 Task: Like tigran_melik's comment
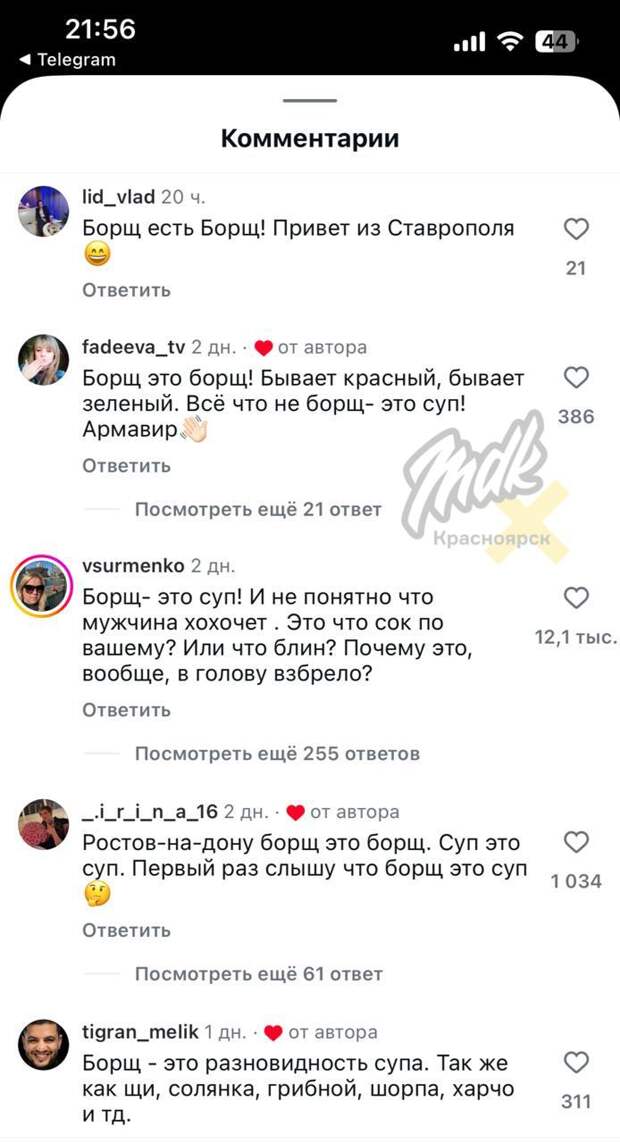576,1062
